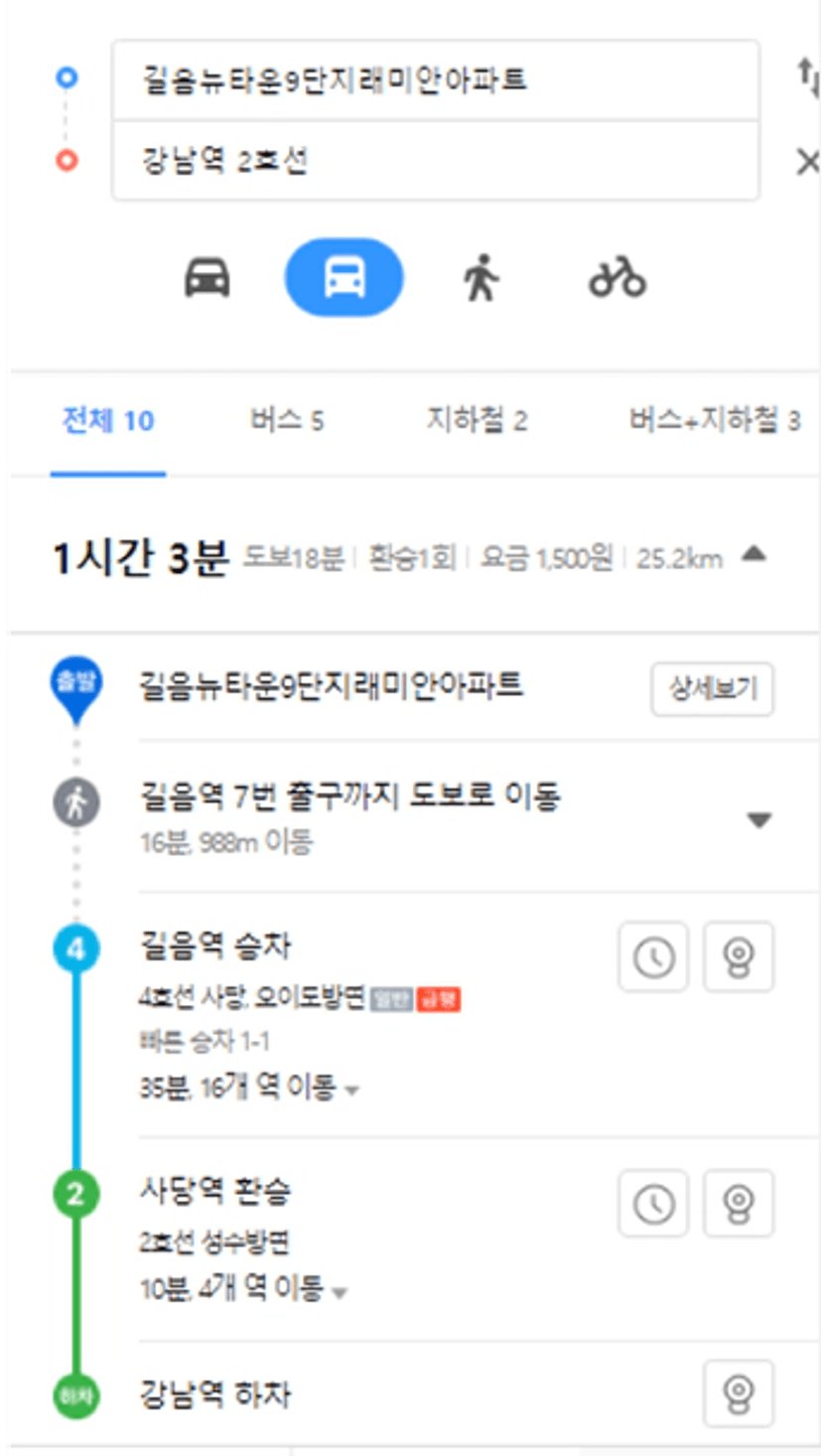
Task: Open 상세보기 for the route
Action: click(712, 689)
